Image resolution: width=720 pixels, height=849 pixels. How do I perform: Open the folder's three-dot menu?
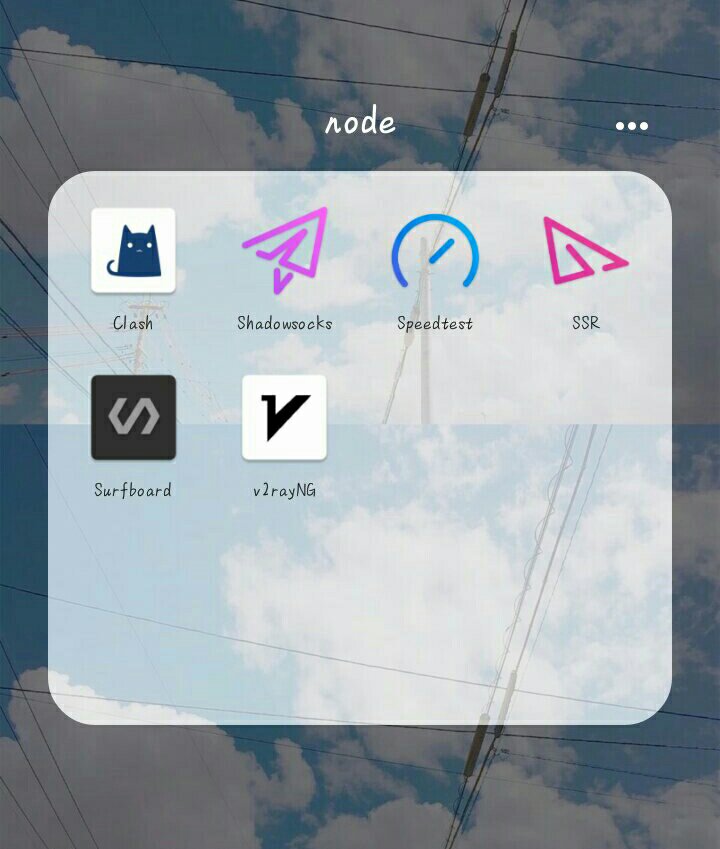pos(632,126)
